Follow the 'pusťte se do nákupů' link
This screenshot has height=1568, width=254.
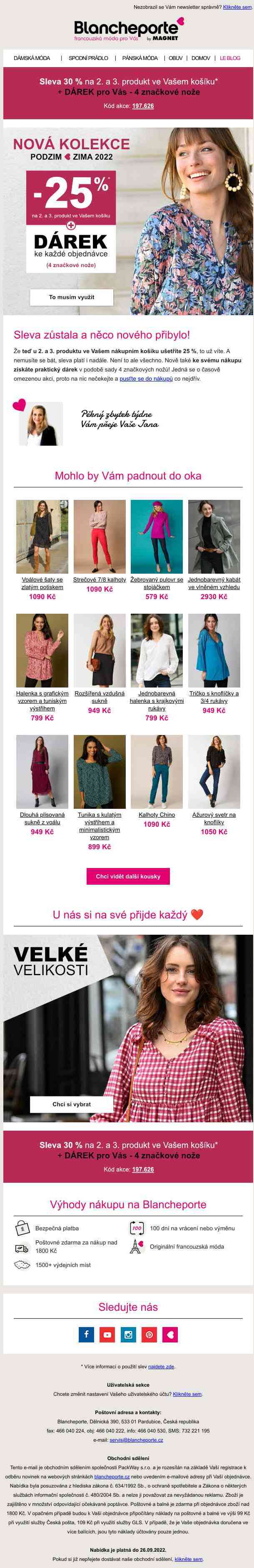pos(146,379)
